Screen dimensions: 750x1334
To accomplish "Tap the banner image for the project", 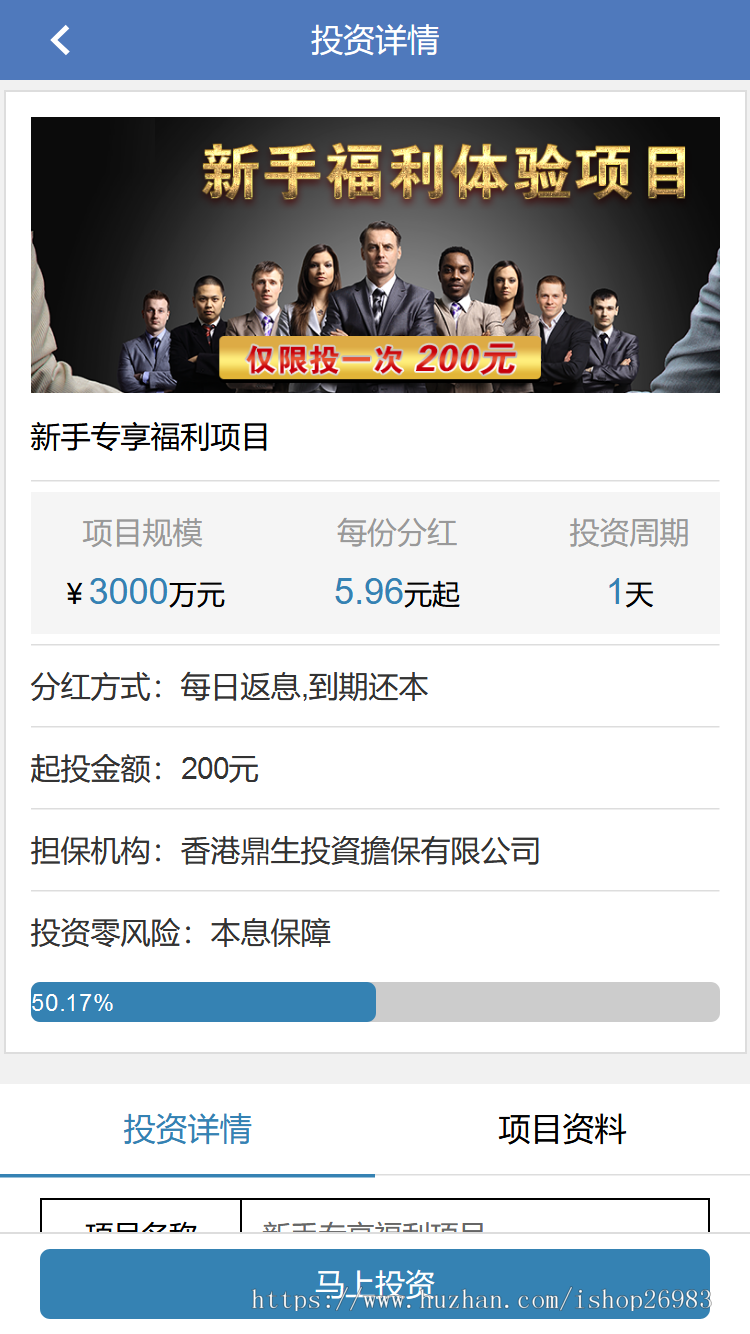I will pyautogui.click(x=375, y=254).
